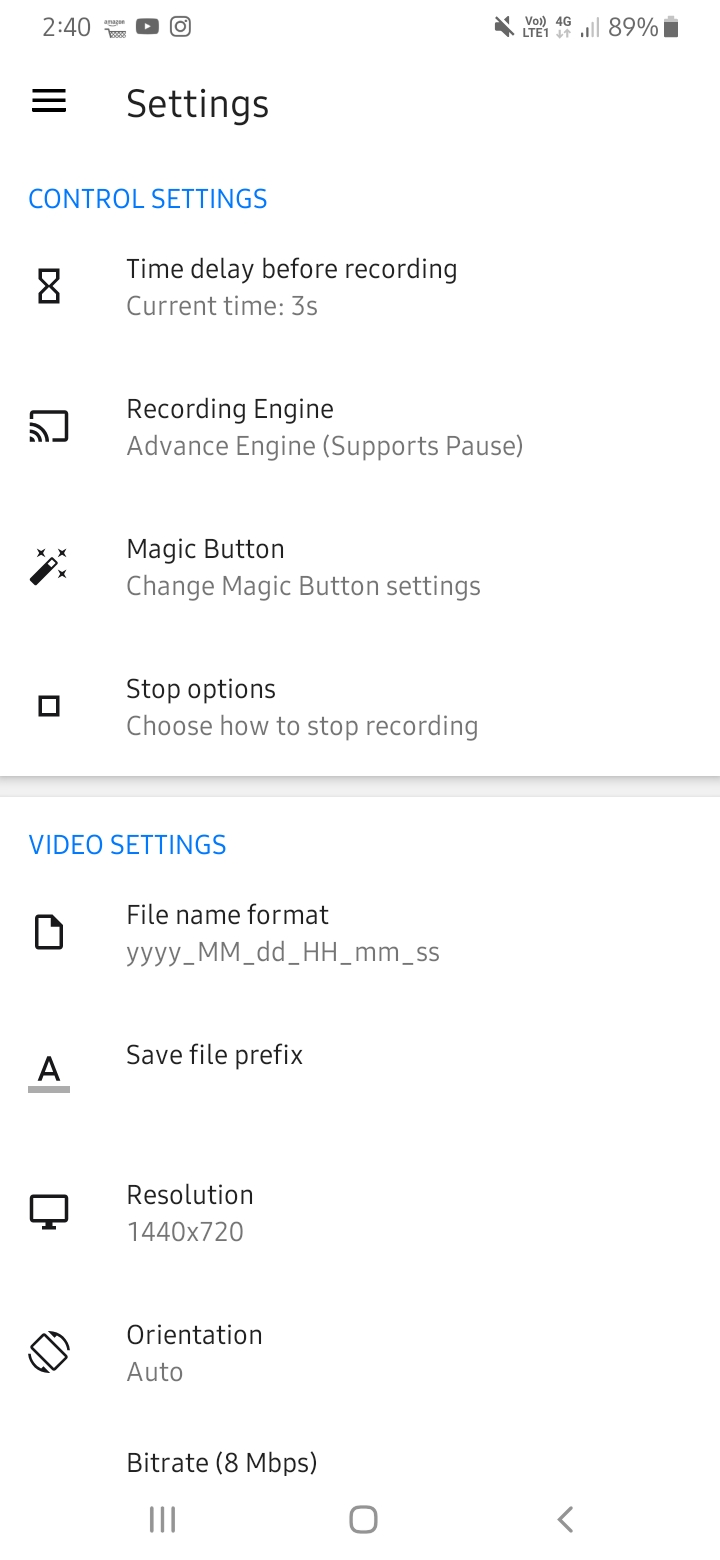This screenshot has height=1560, width=720.
Task: Tap the system home button
Action: (x=363, y=1519)
